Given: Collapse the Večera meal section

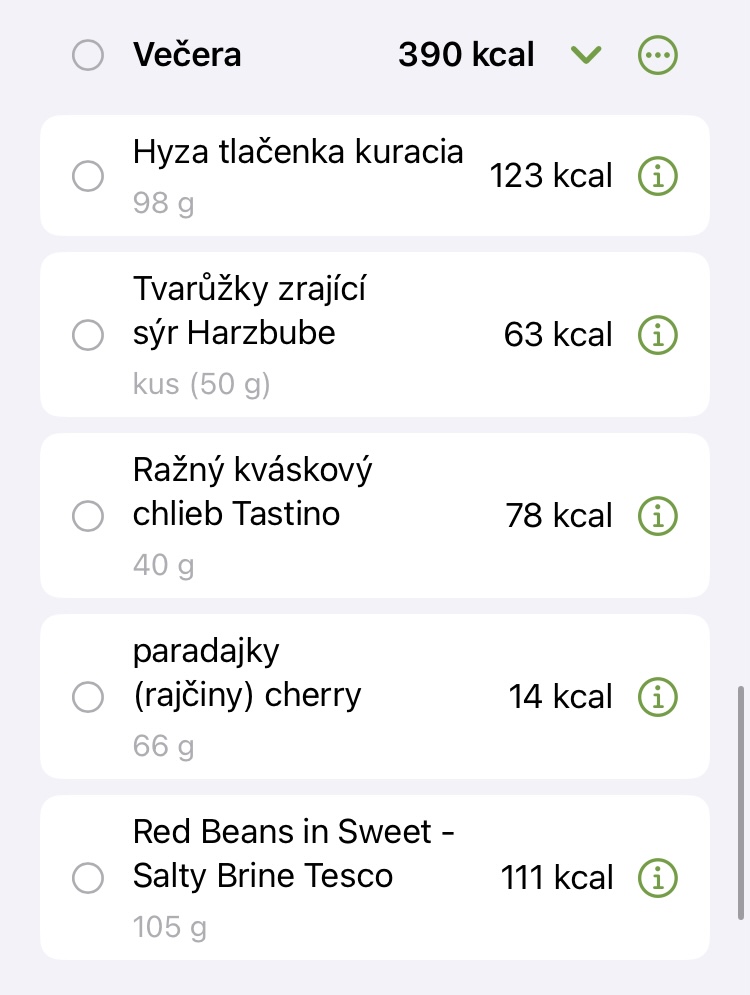Looking at the screenshot, I should [x=586, y=55].
